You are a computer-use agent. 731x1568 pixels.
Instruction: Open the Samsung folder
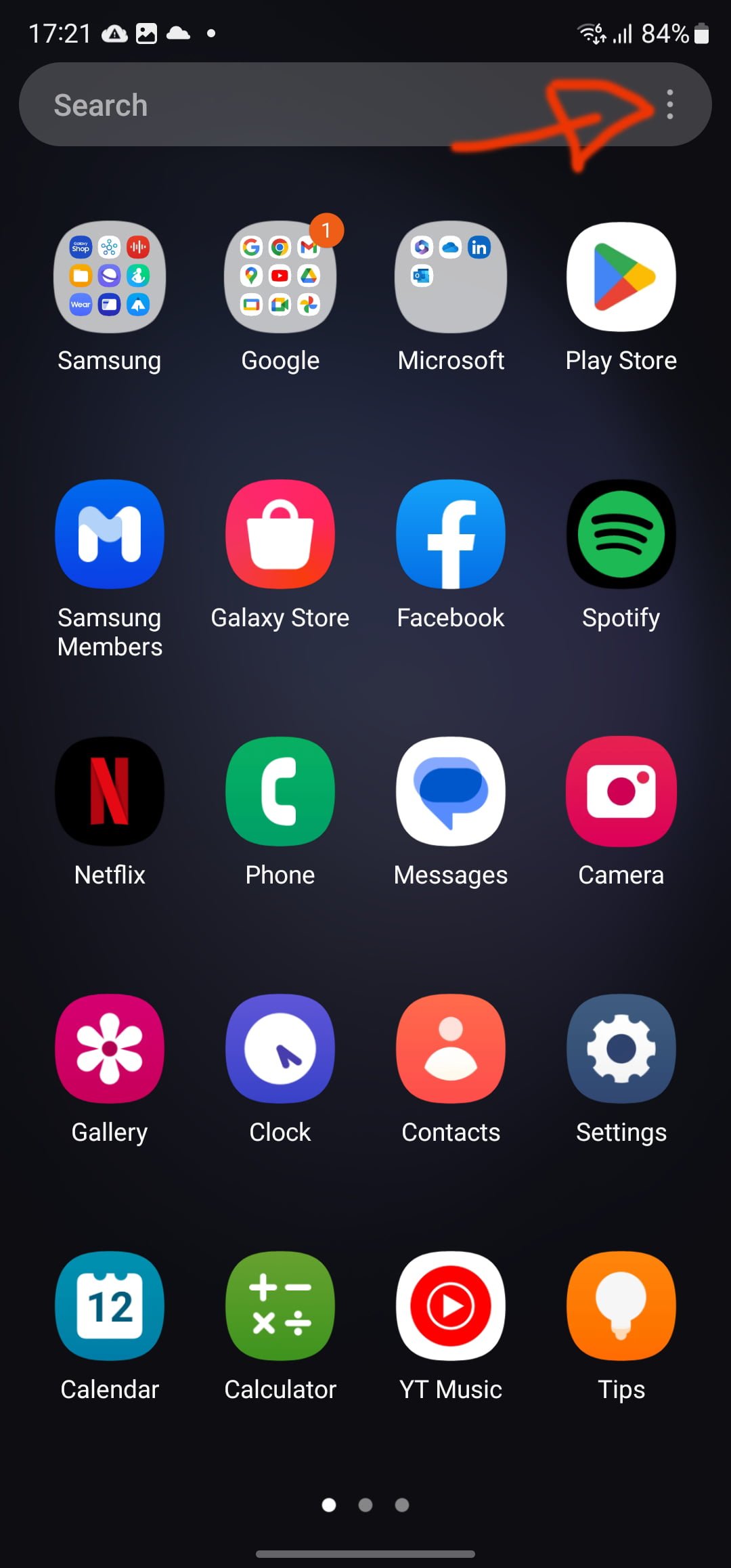(110, 277)
